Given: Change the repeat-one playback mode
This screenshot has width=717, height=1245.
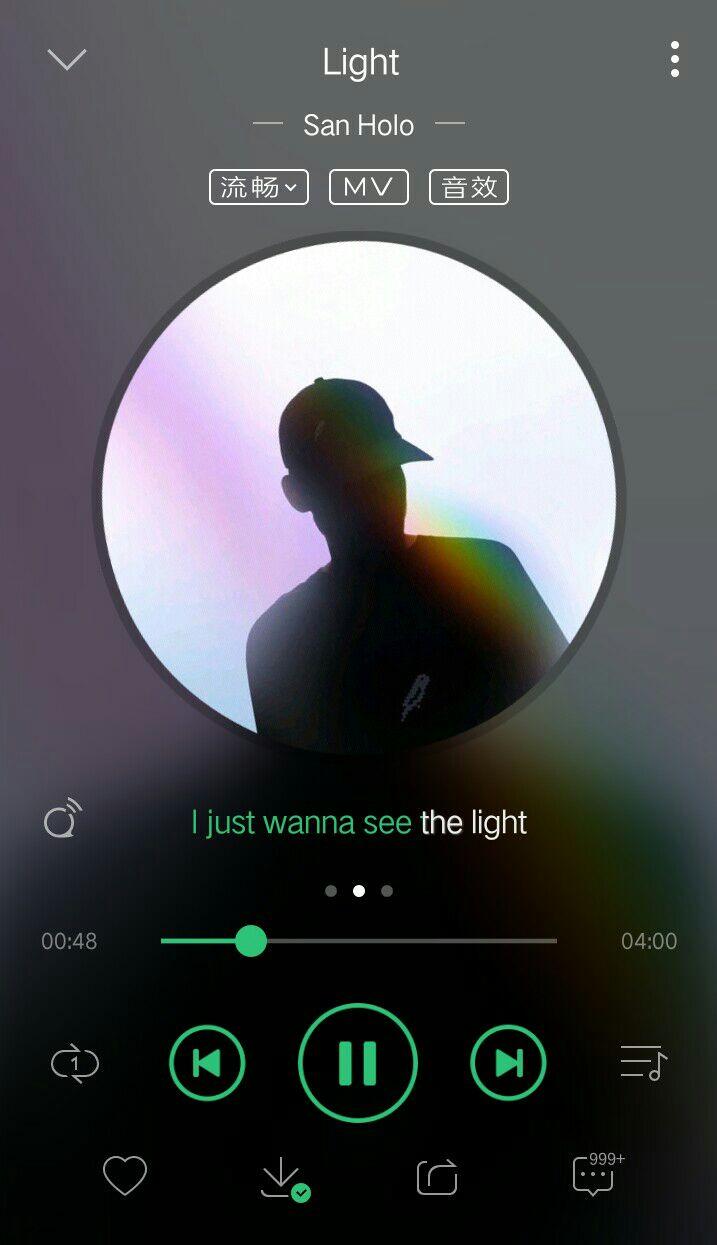Looking at the screenshot, I should [75, 1063].
